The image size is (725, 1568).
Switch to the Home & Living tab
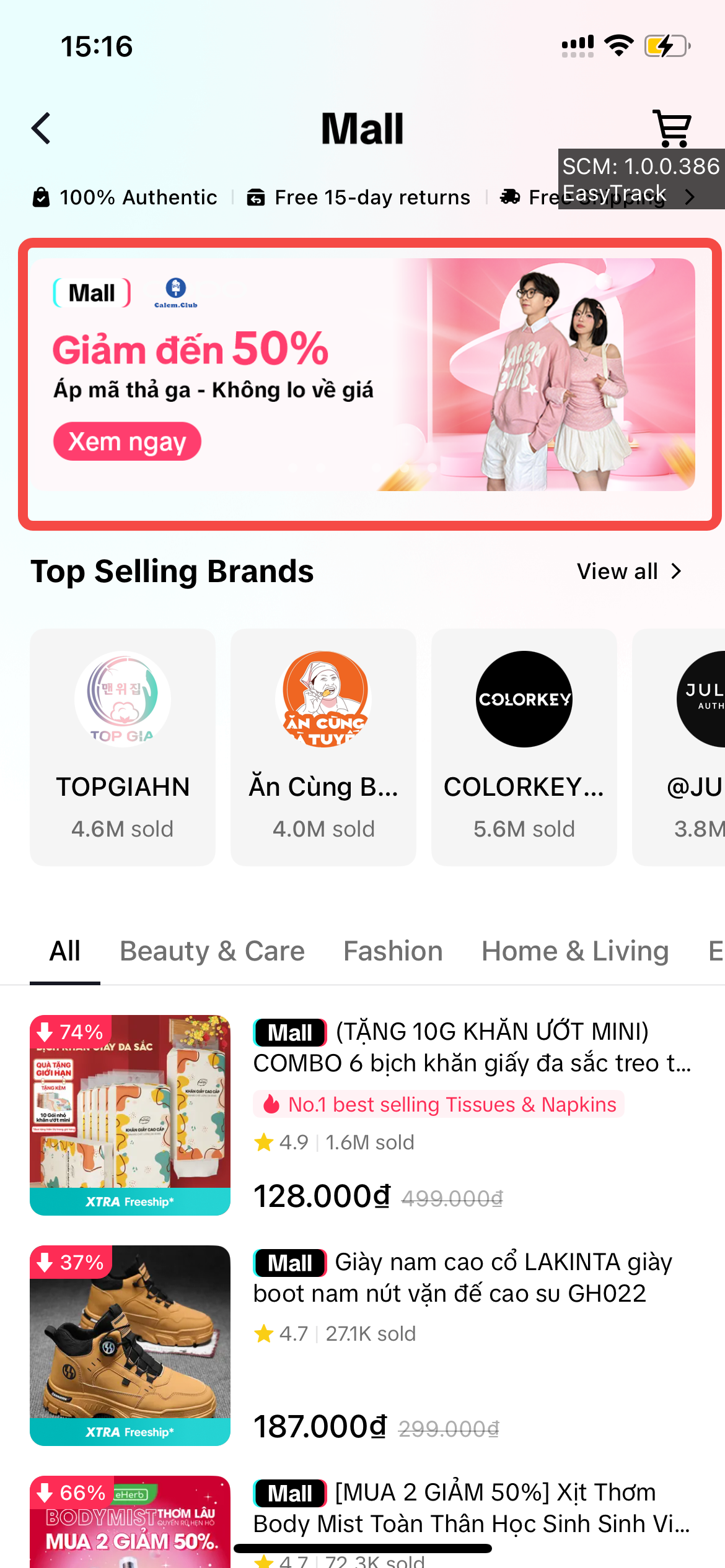tap(575, 951)
